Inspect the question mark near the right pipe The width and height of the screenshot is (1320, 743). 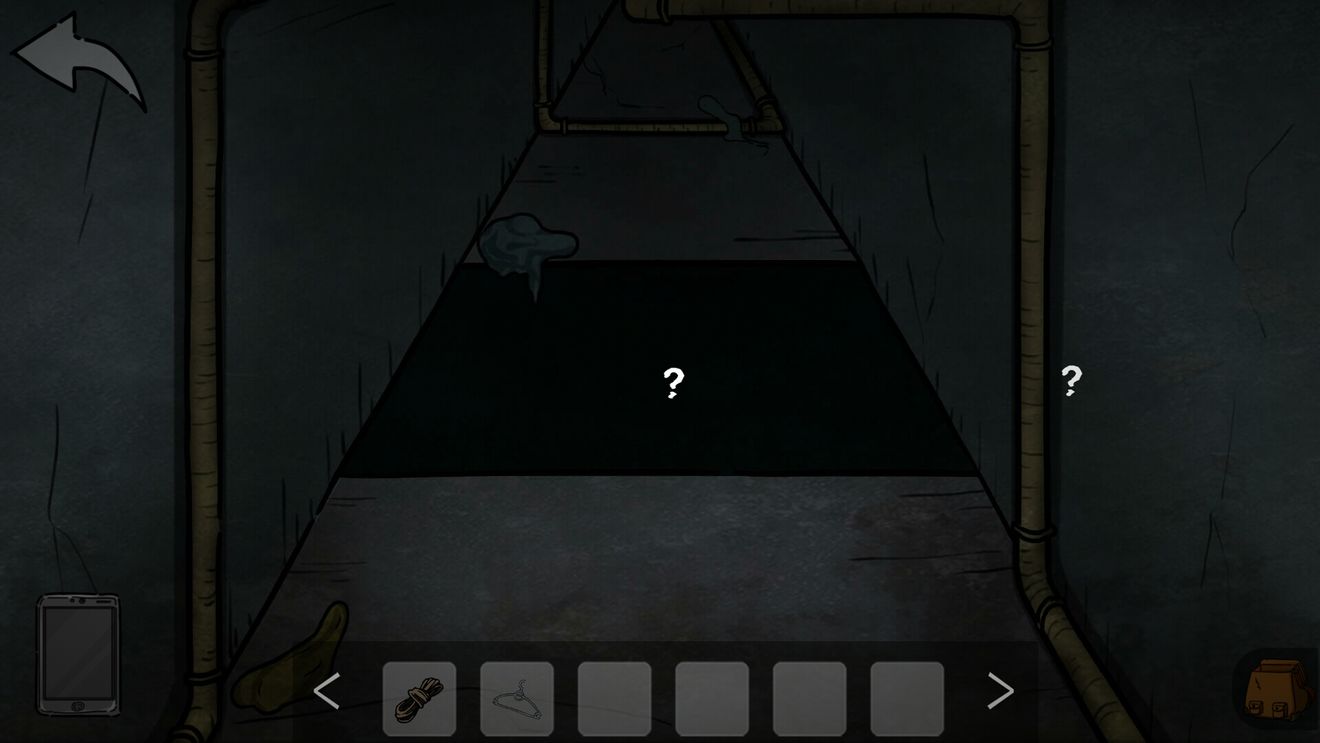[x=1071, y=381]
